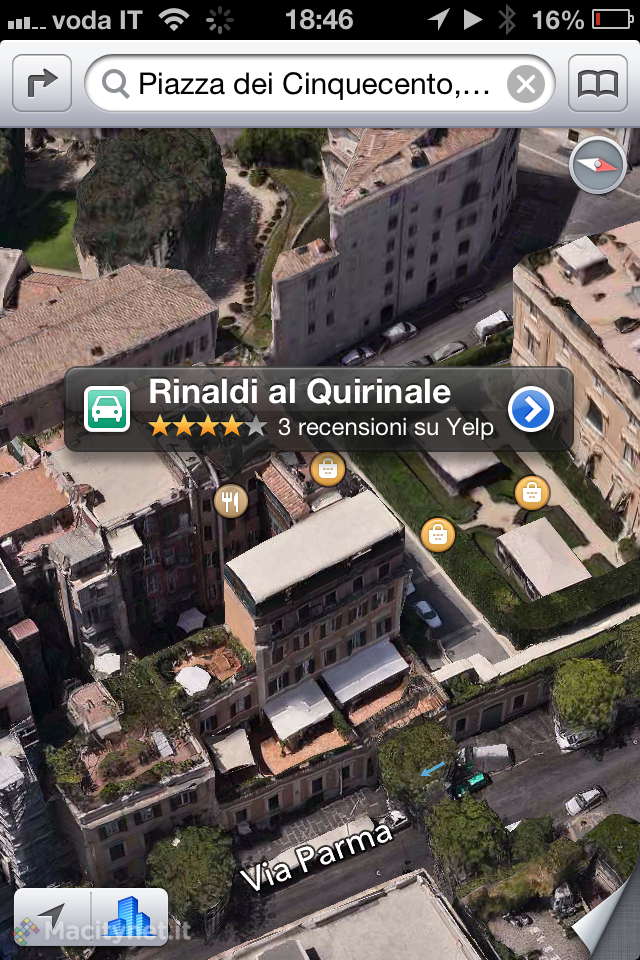Viewport: 640px width, 960px height.
Task: Open the directions arrow button
Action: tap(42, 84)
